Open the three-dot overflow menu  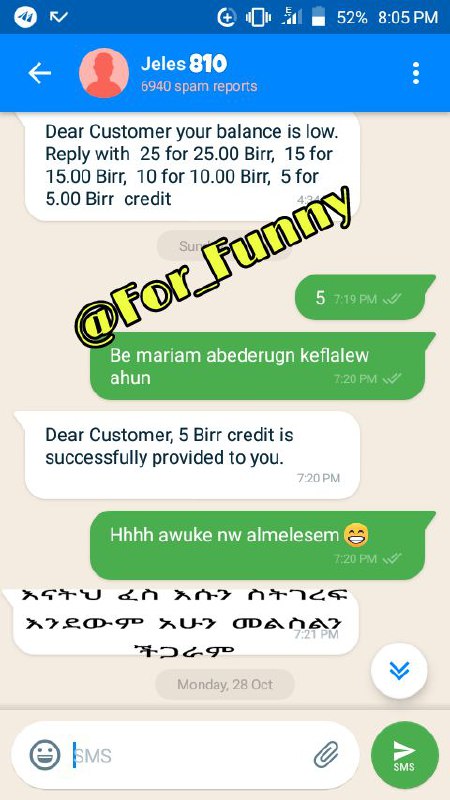tap(416, 73)
